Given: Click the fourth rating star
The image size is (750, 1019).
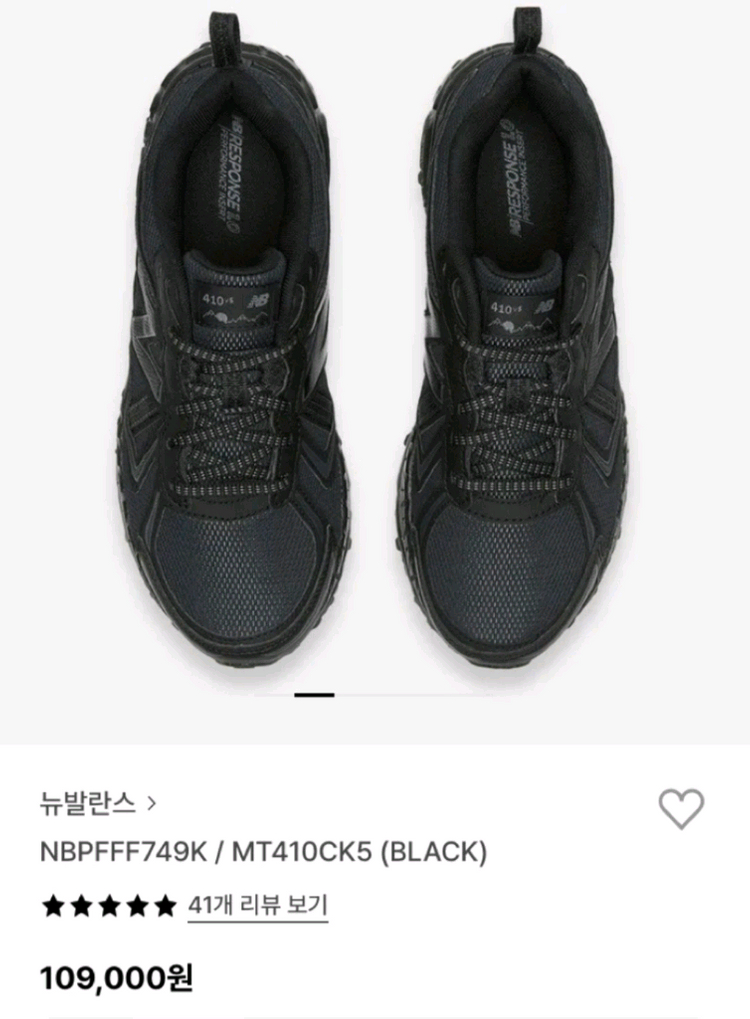Looking at the screenshot, I should (138, 902).
